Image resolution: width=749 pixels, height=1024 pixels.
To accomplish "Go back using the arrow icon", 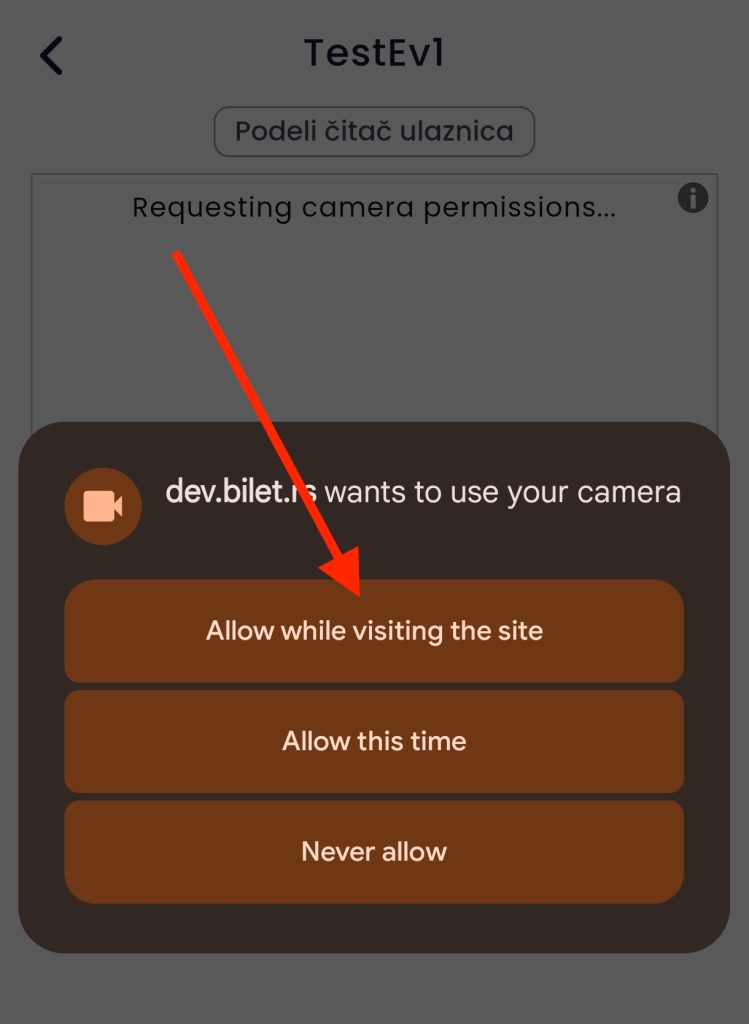I will pyautogui.click(x=51, y=55).
